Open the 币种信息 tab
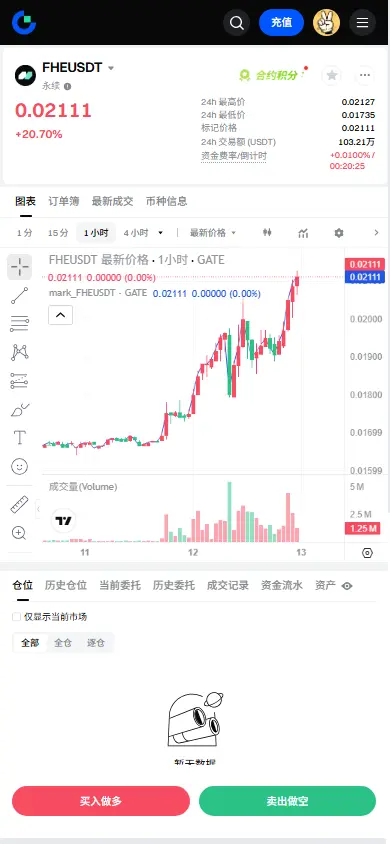This screenshot has width=390, height=844. [x=167, y=201]
